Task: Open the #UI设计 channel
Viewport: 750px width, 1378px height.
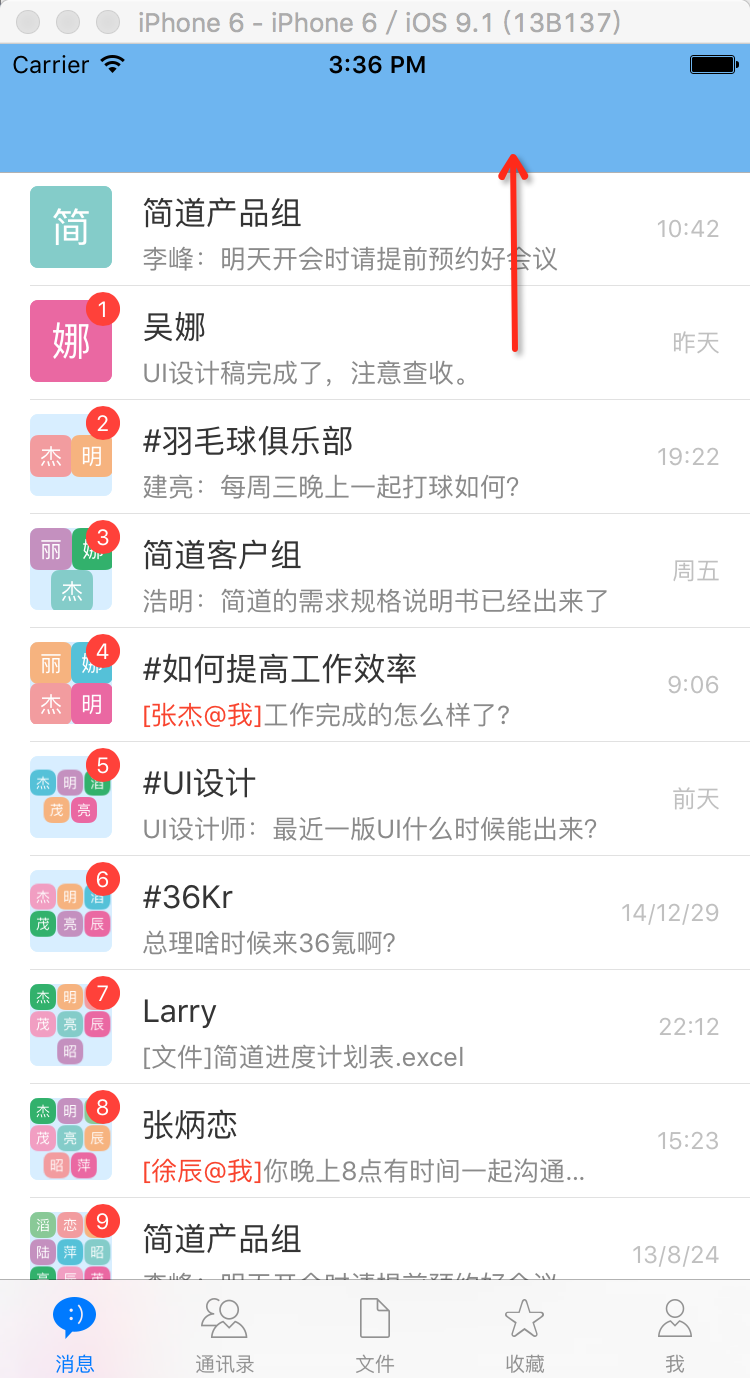Action: (375, 800)
